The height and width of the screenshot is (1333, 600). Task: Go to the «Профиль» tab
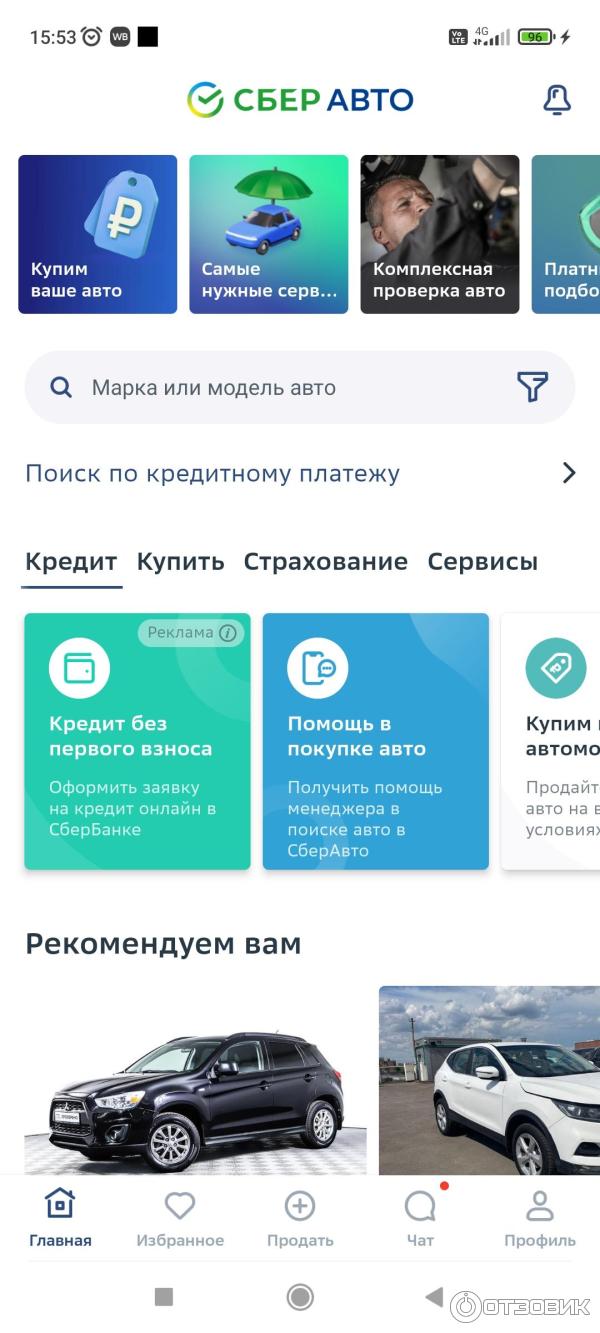[539, 1219]
